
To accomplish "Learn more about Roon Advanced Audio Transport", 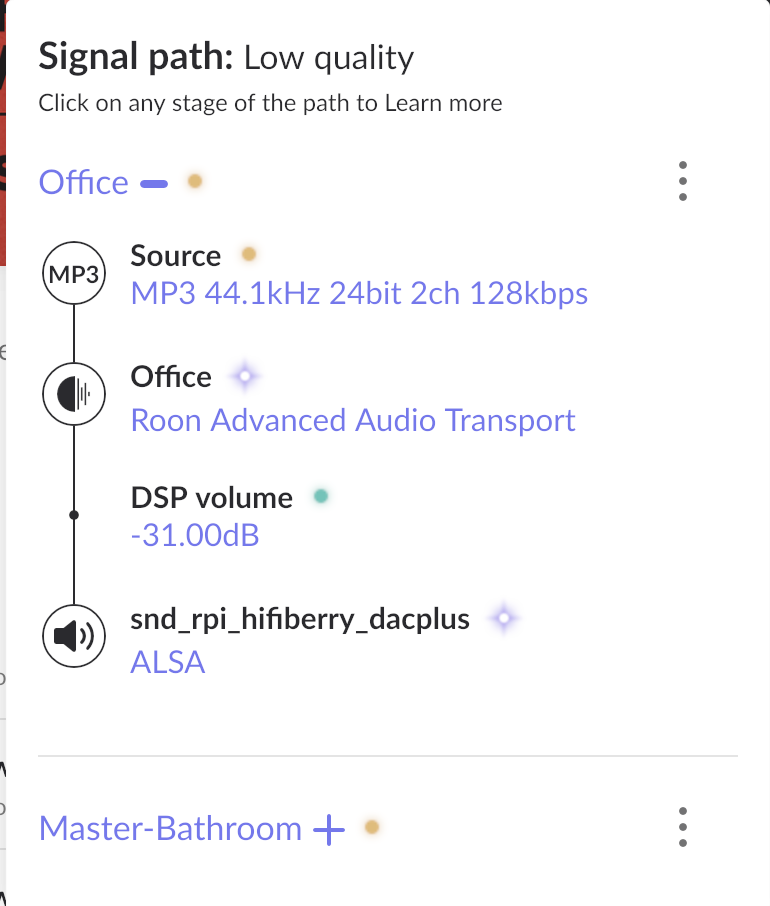I will [x=353, y=420].
